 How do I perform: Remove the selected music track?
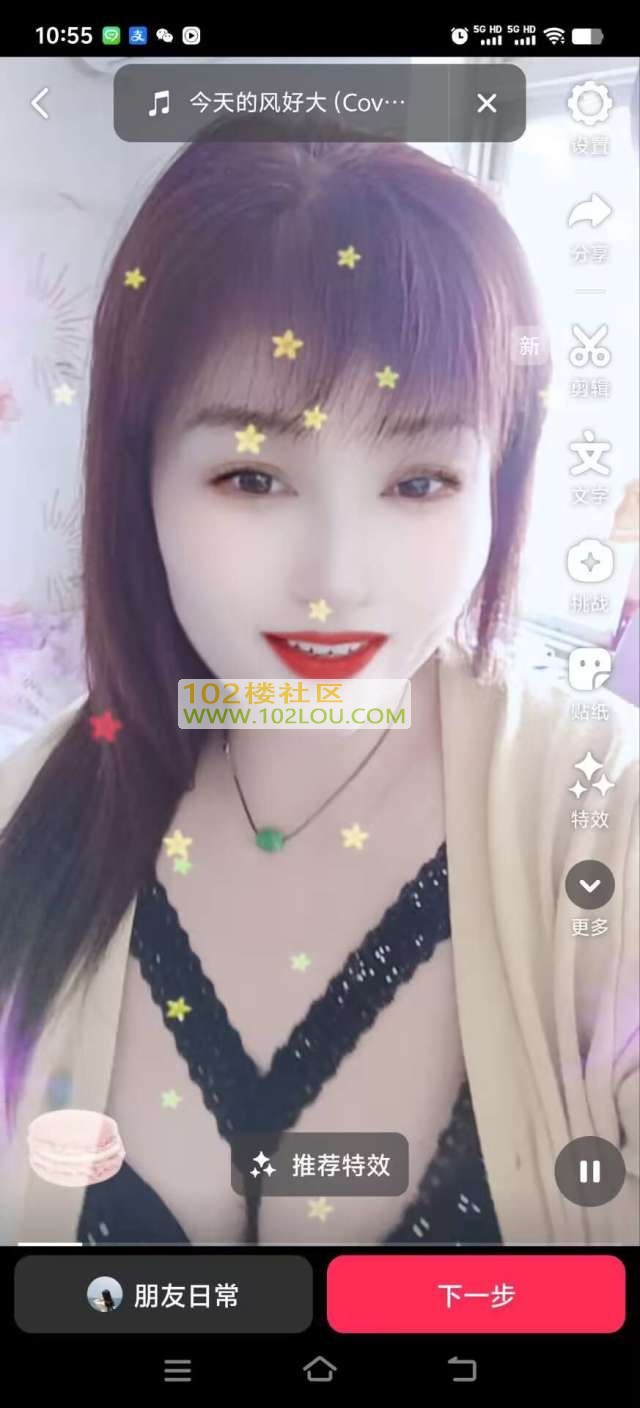[x=487, y=103]
